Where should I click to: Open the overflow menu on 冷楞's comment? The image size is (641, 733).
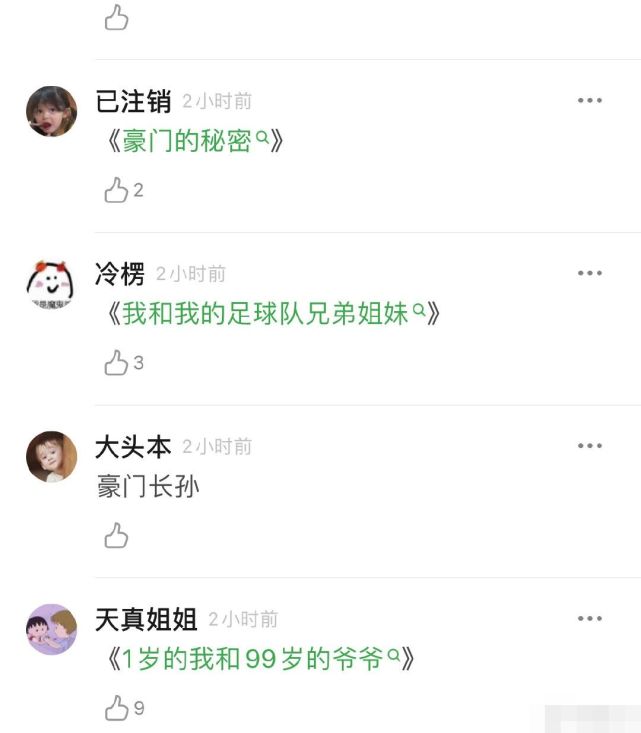pyautogui.click(x=589, y=274)
